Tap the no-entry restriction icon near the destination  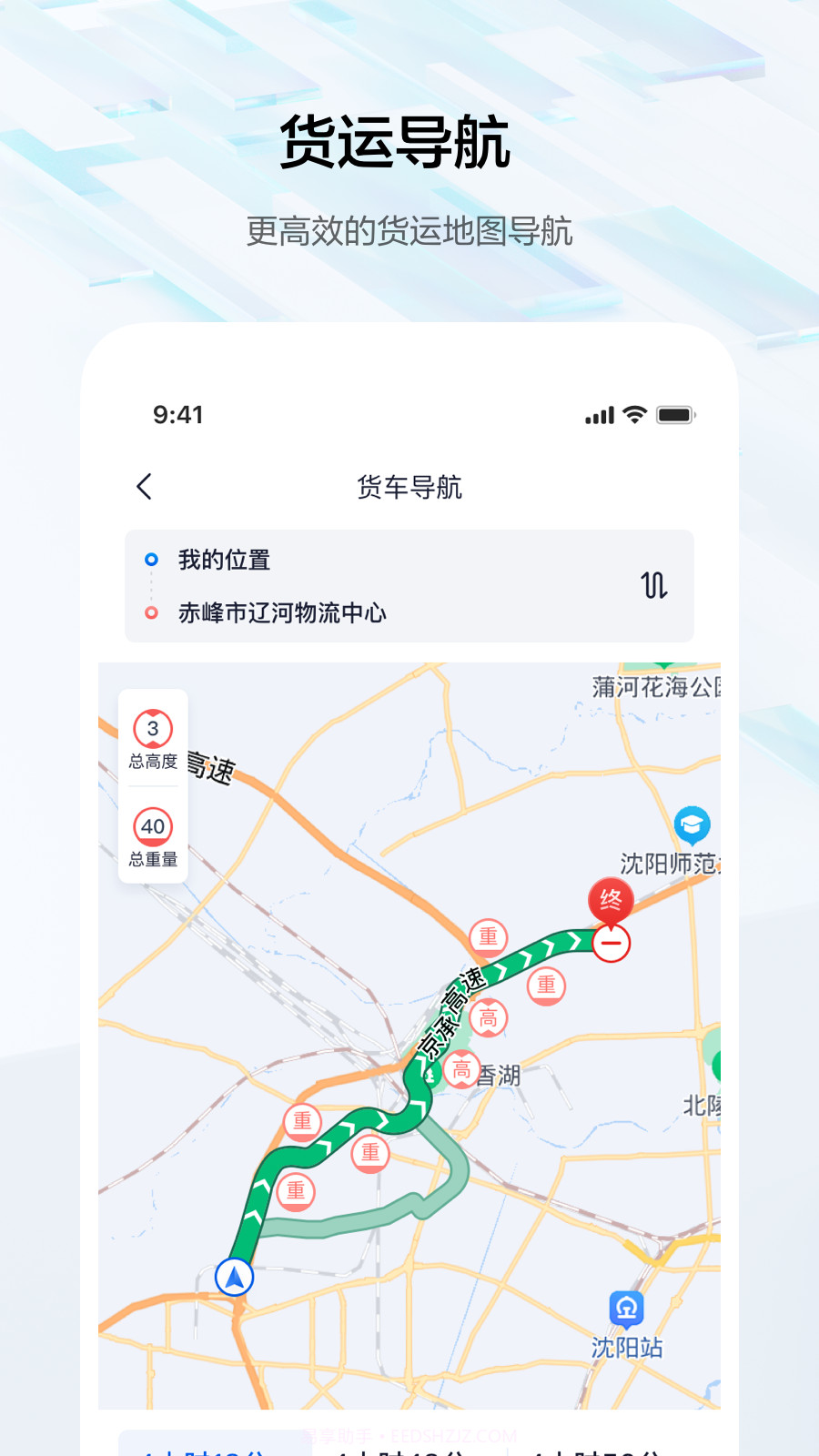(x=611, y=944)
